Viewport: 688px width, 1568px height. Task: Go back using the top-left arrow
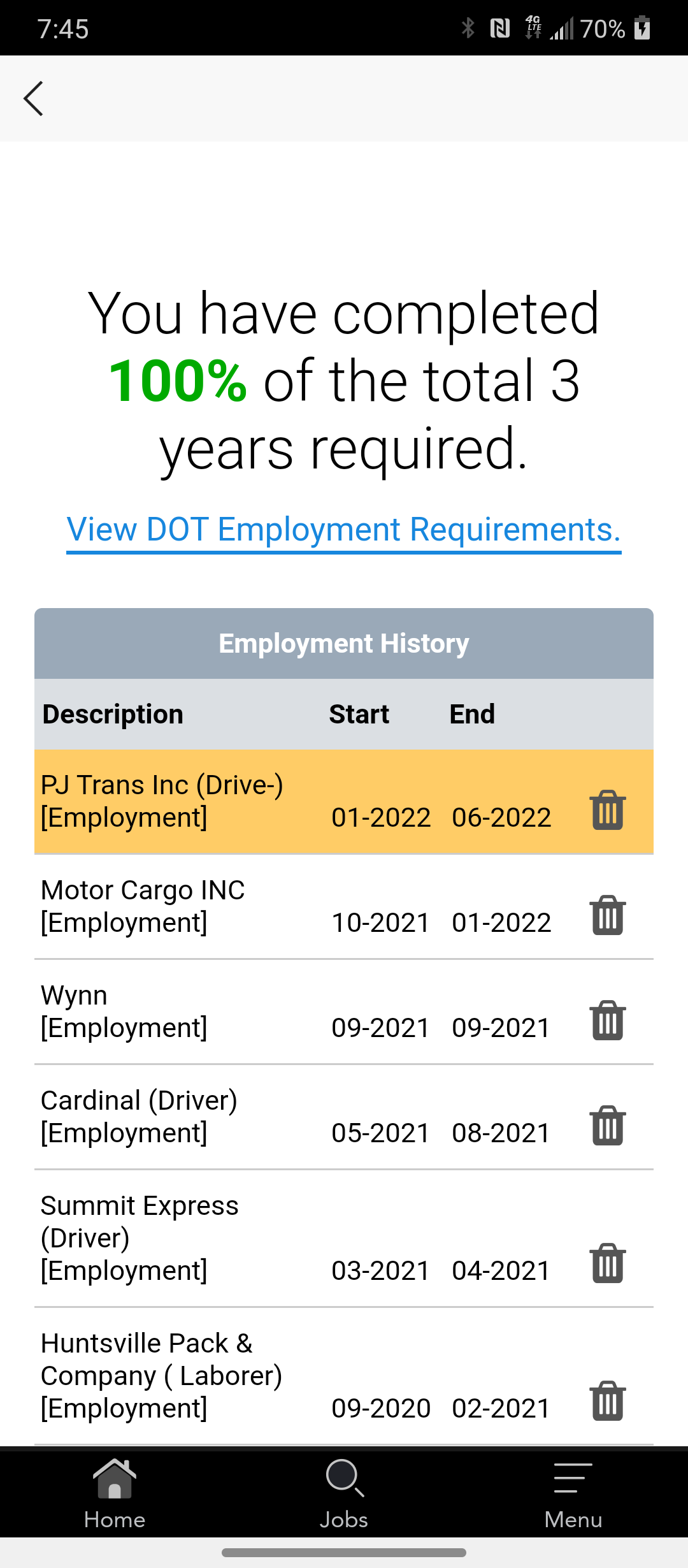(x=33, y=99)
